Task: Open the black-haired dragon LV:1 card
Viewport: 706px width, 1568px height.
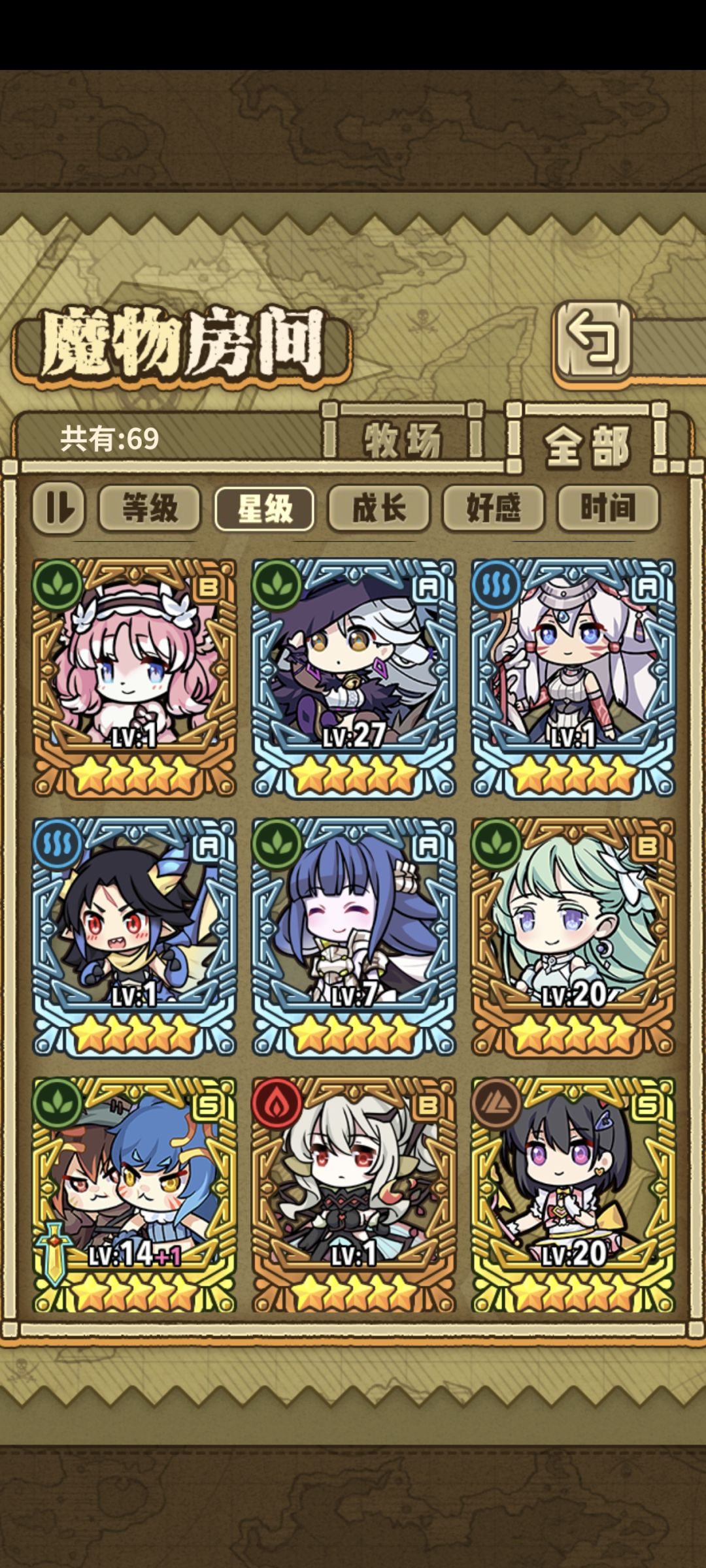Action: (134, 937)
